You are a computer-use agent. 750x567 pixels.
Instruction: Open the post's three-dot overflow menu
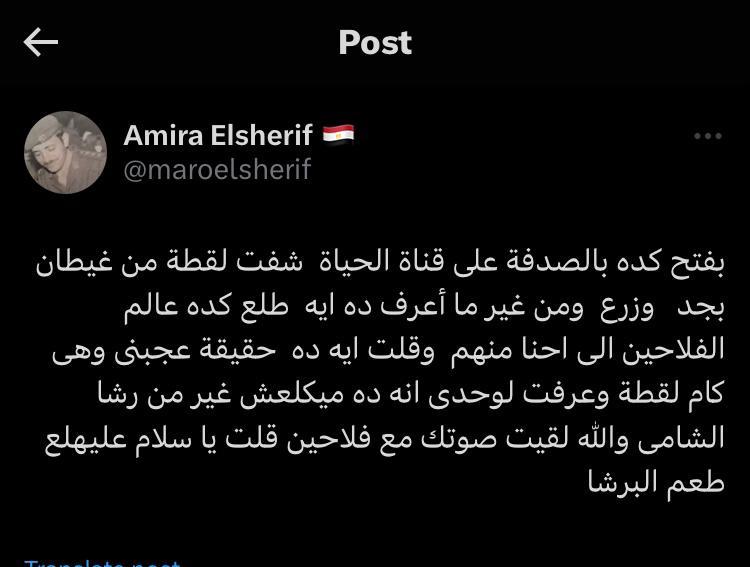coord(707,136)
